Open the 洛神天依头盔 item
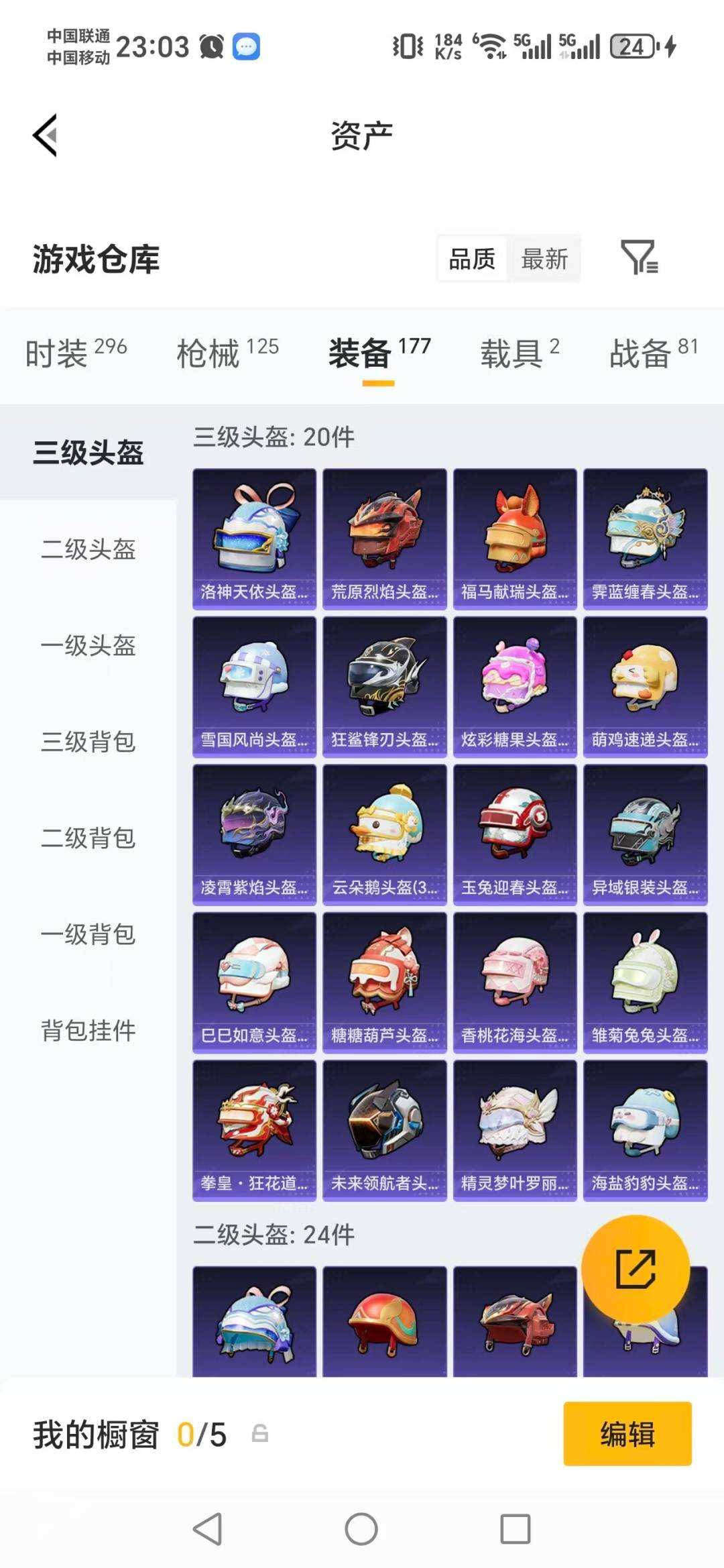The height and width of the screenshot is (1568, 724). tap(253, 537)
